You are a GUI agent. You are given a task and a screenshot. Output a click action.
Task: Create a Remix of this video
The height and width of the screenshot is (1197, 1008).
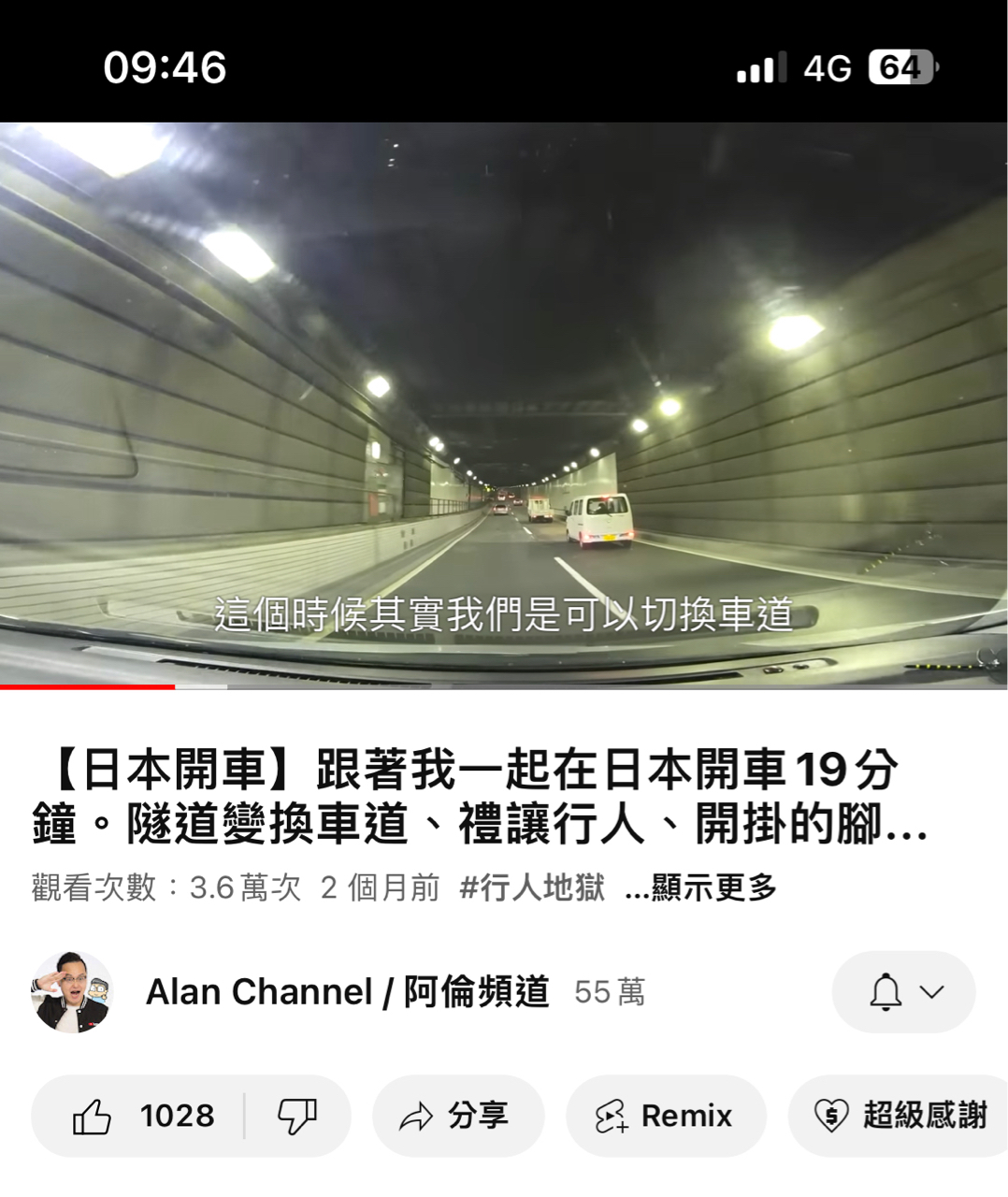click(665, 1116)
